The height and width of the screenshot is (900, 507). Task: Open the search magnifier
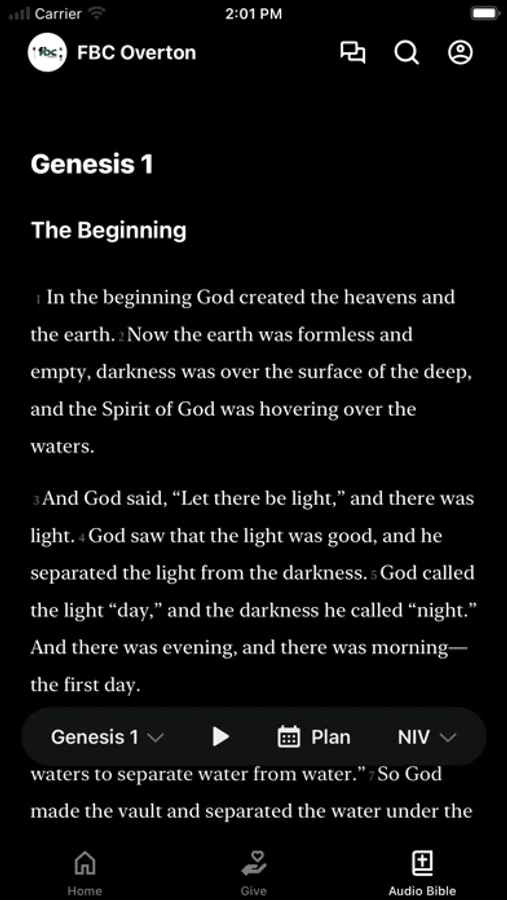point(407,53)
